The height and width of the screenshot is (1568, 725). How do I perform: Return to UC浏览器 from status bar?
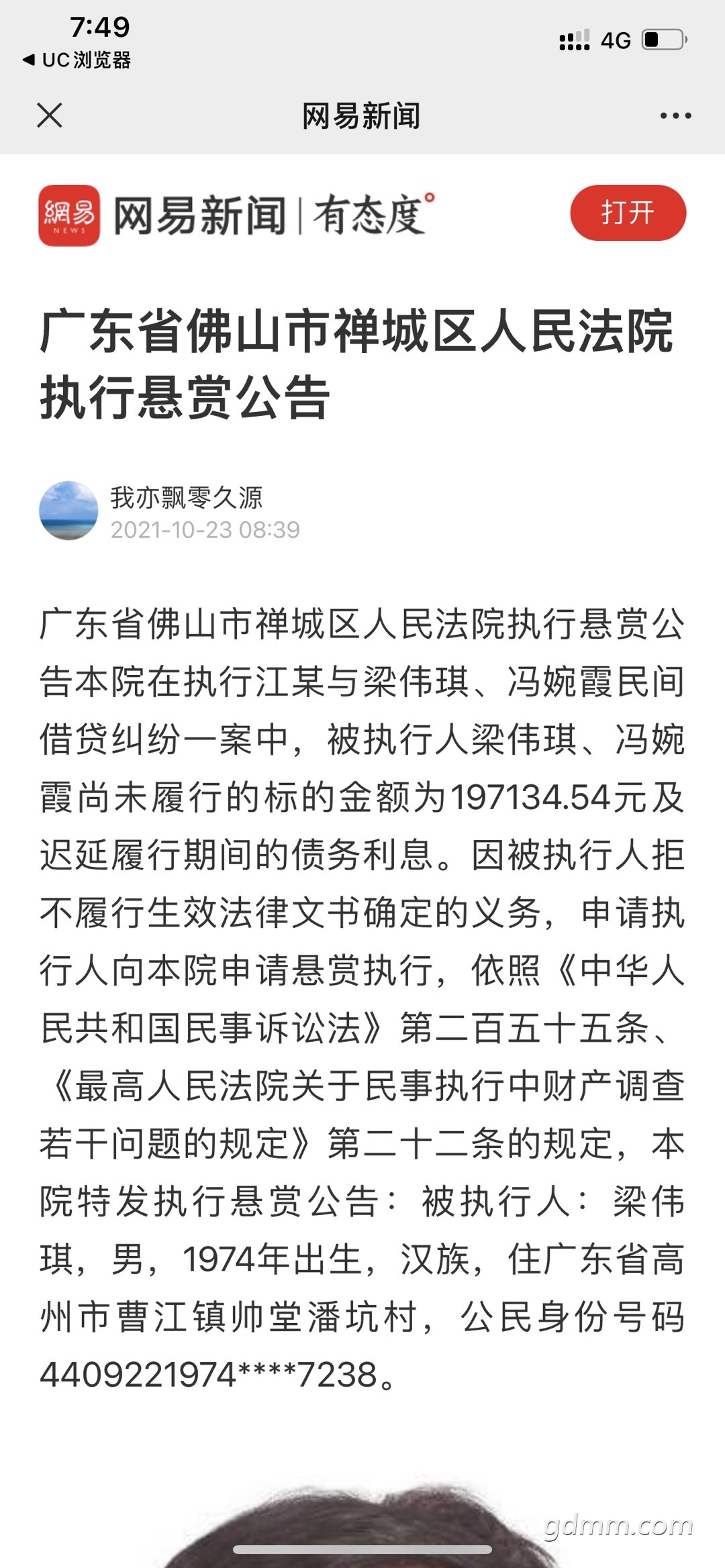point(77,60)
